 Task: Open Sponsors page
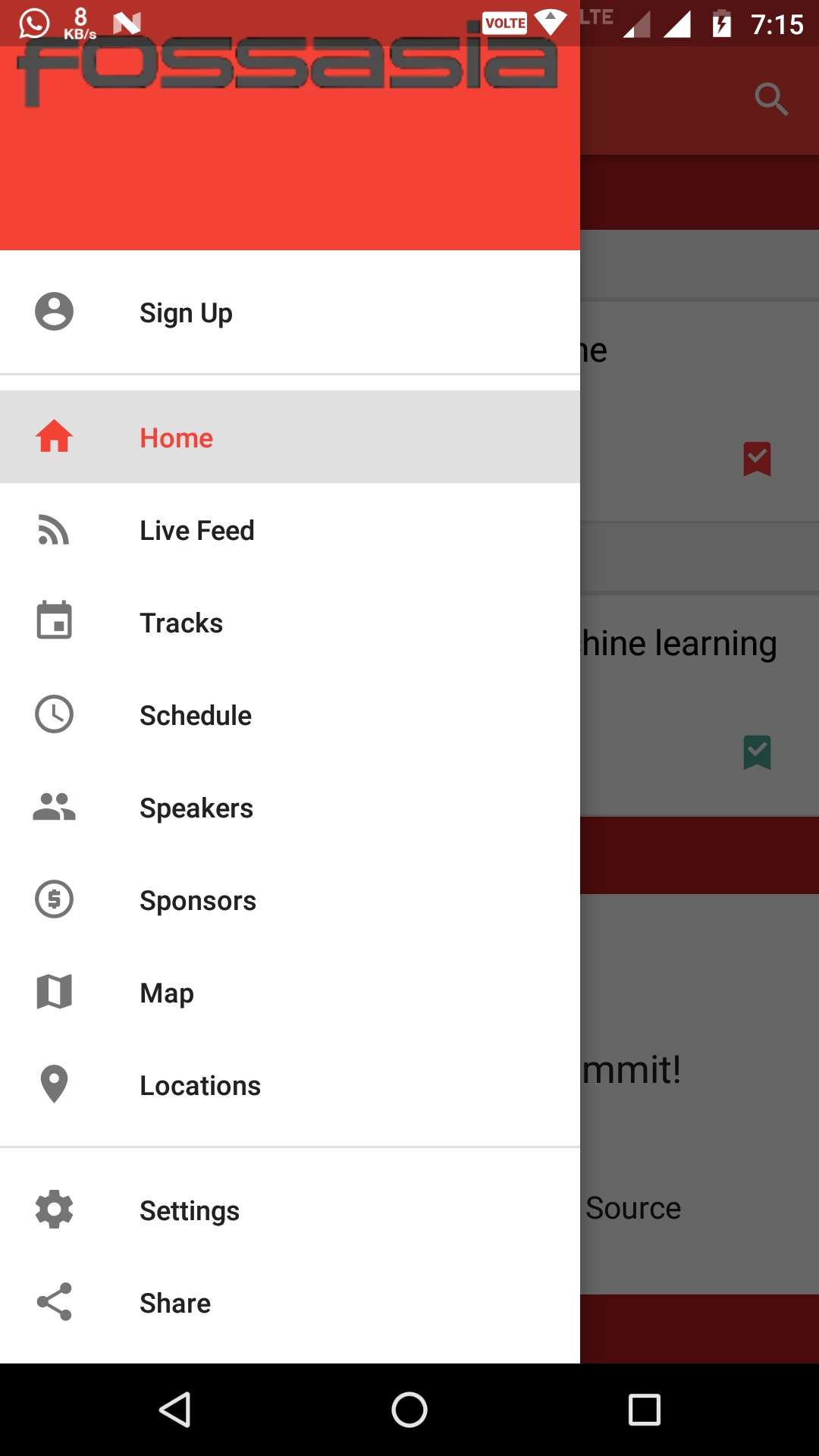[x=290, y=900]
